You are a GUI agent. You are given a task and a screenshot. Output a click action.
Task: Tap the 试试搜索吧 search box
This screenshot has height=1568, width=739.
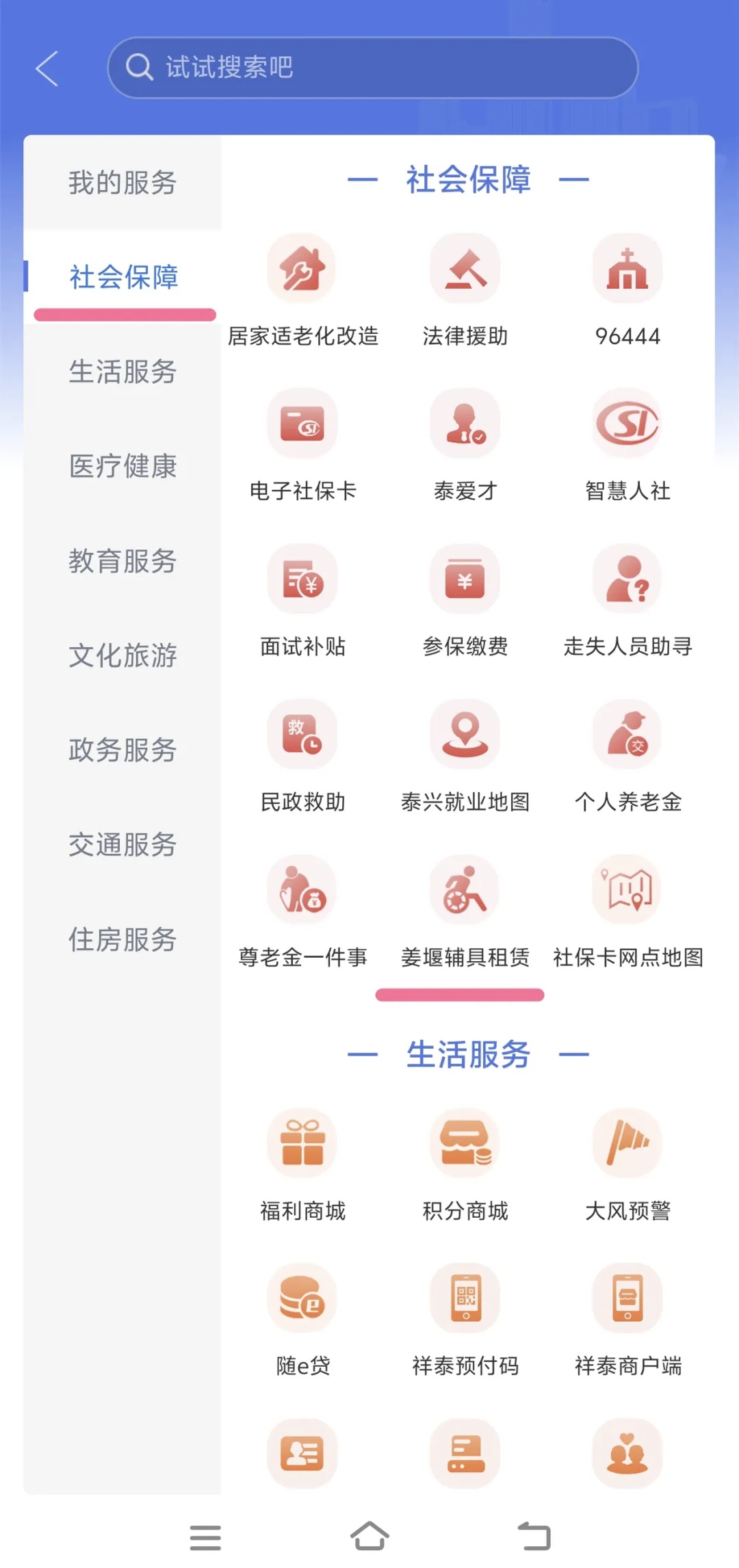click(x=373, y=68)
